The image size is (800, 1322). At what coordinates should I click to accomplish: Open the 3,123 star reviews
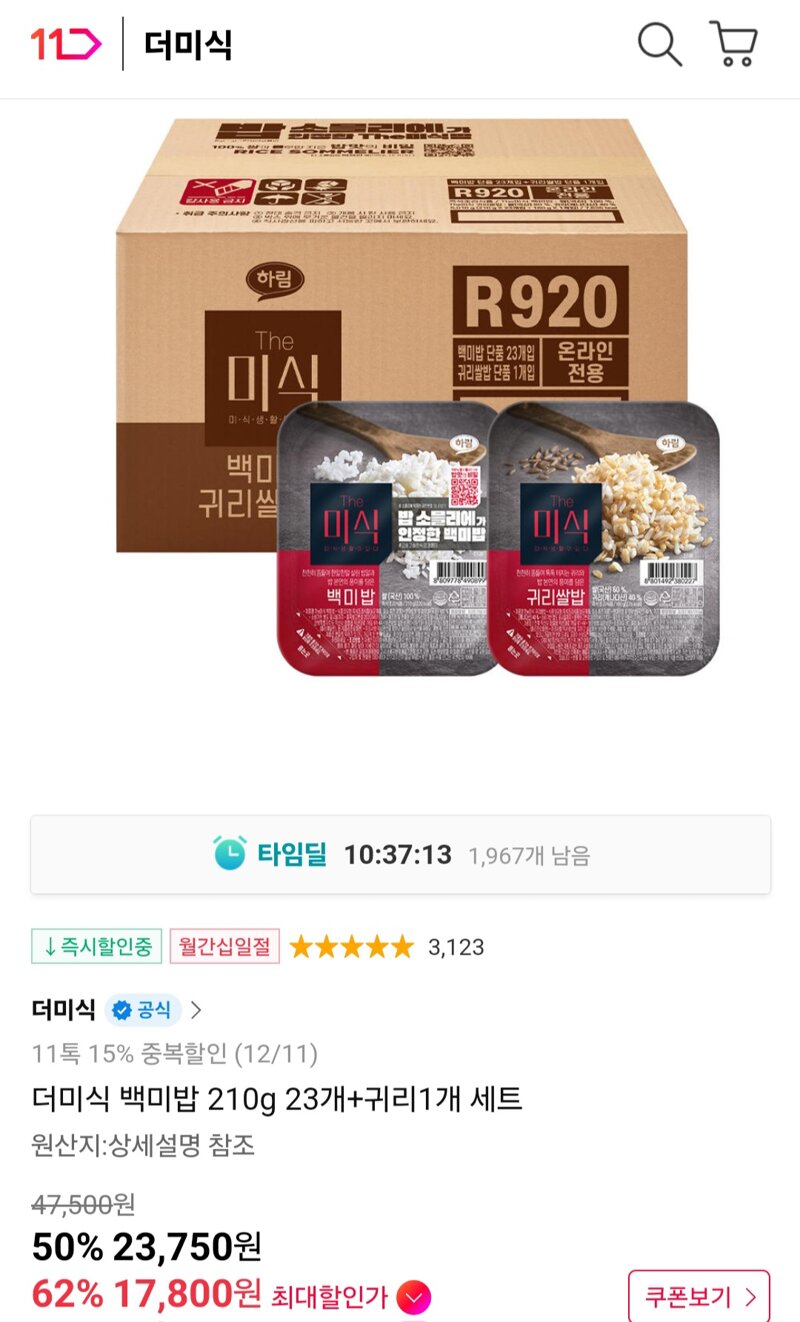pyautogui.click(x=387, y=947)
